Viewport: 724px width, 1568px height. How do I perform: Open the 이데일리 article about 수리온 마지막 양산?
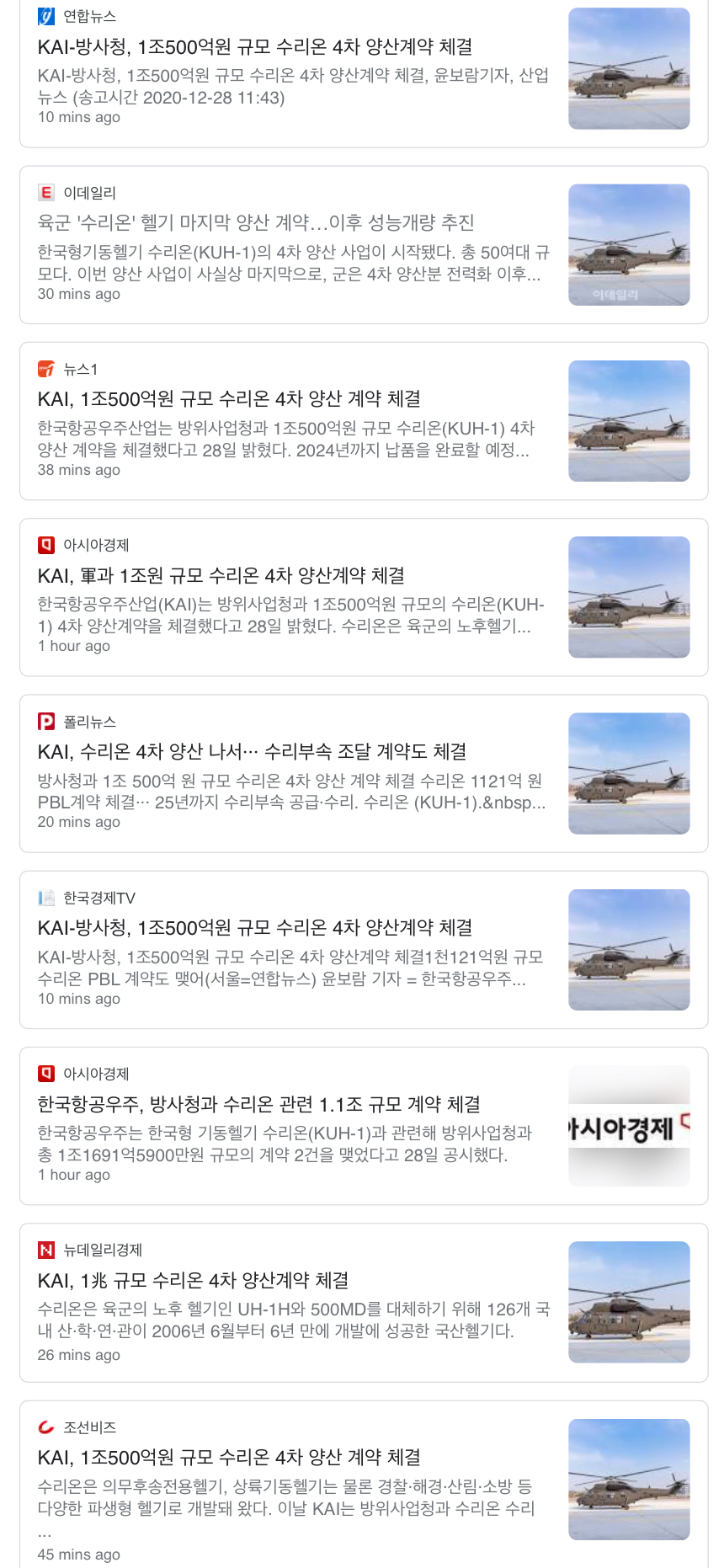click(256, 223)
